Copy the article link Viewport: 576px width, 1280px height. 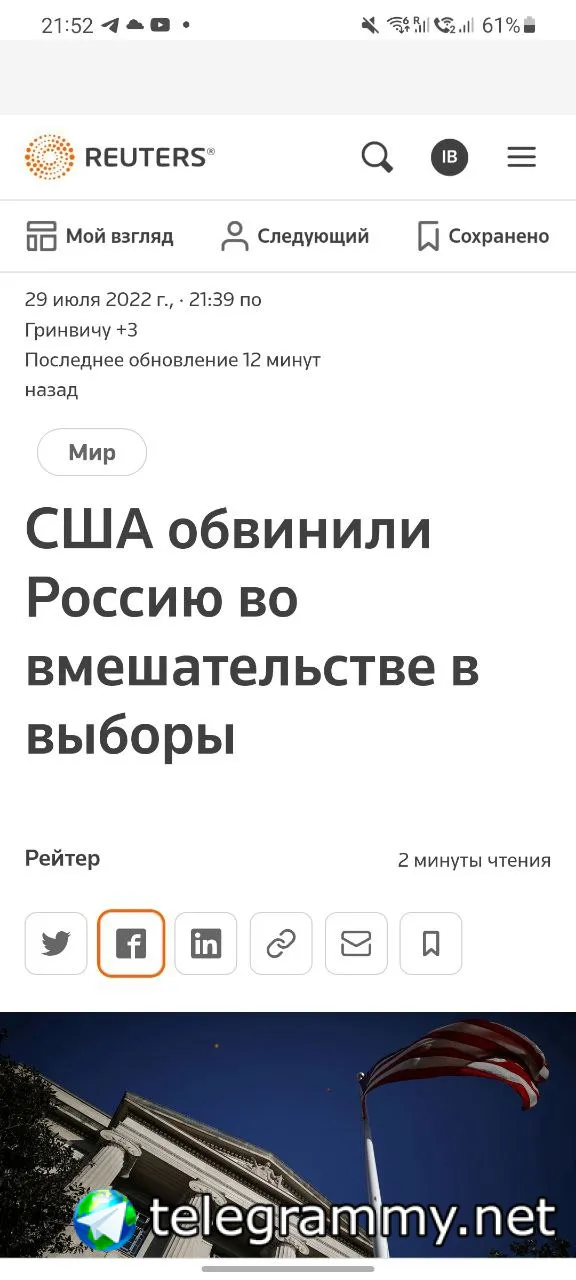281,943
